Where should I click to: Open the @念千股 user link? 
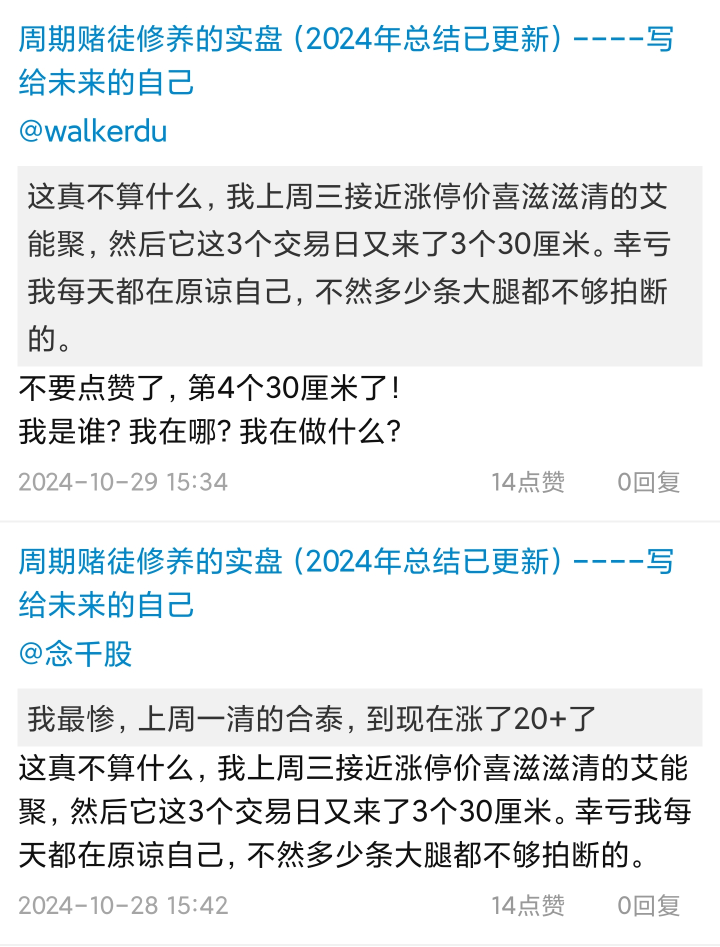click(75, 654)
